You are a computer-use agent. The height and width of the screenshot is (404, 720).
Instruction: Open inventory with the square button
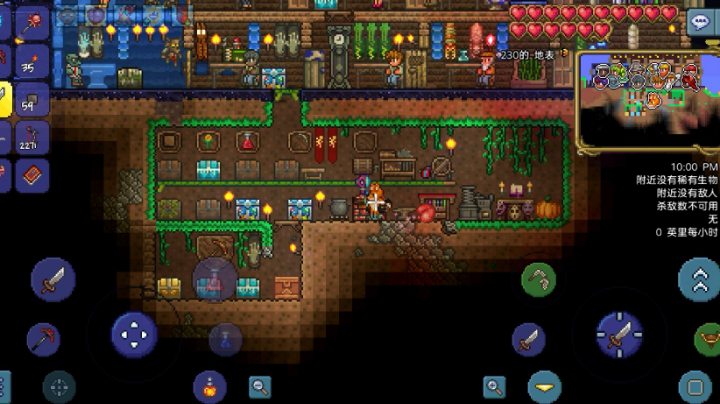tap(694, 385)
